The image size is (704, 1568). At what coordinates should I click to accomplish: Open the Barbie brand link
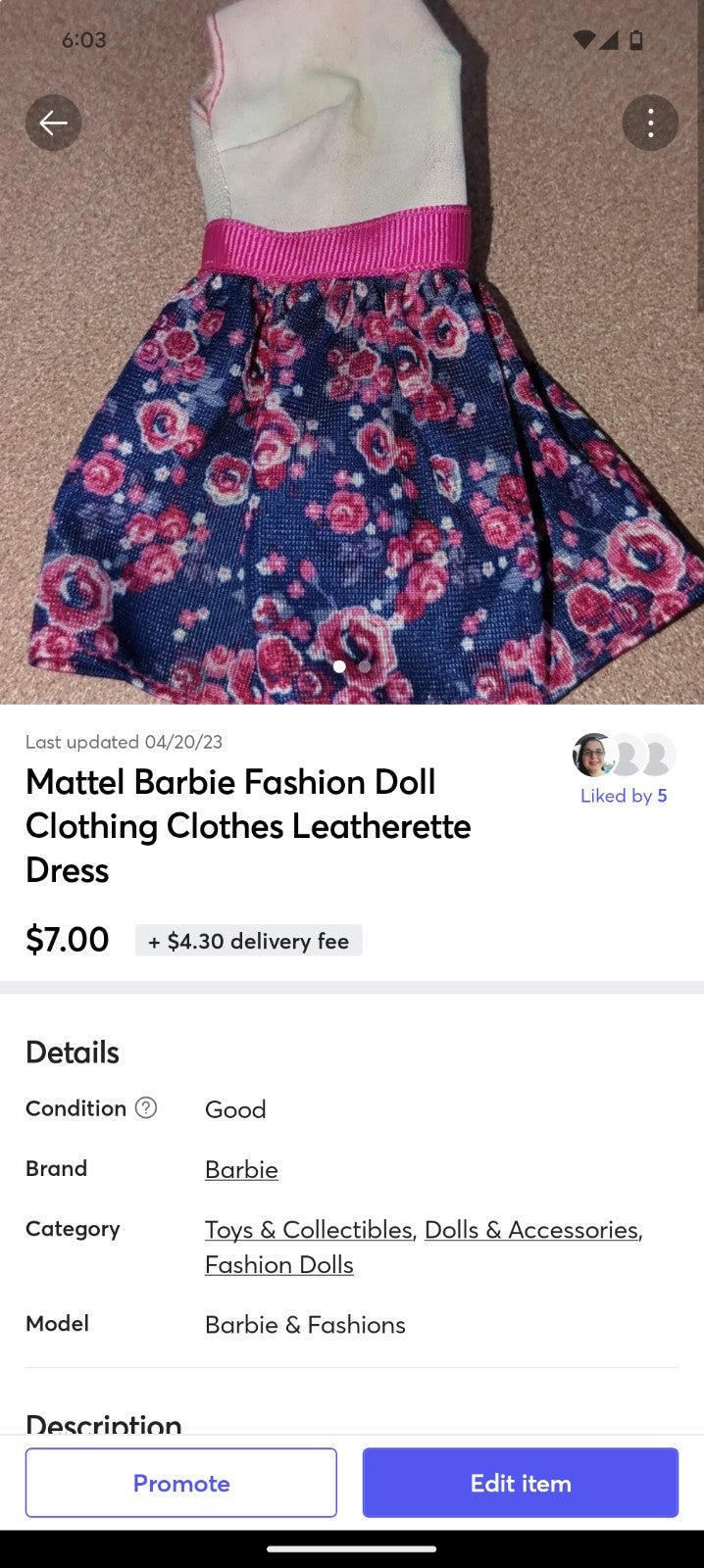[241, 1169]
